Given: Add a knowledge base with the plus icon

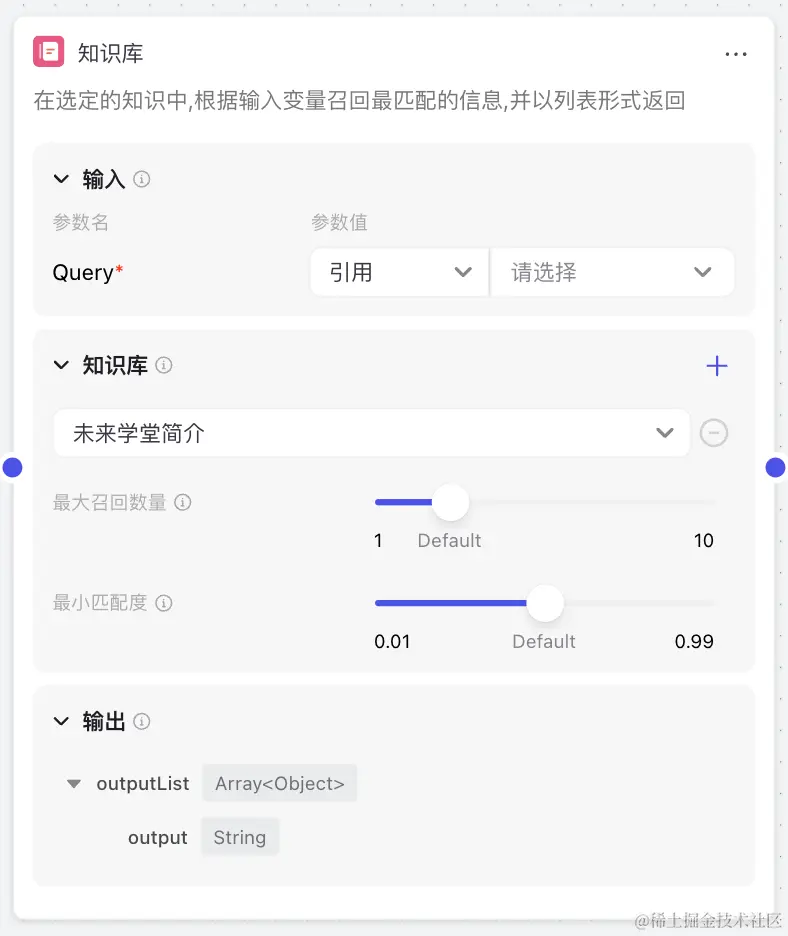Looking at the screenshot, I should click(717, 366).
